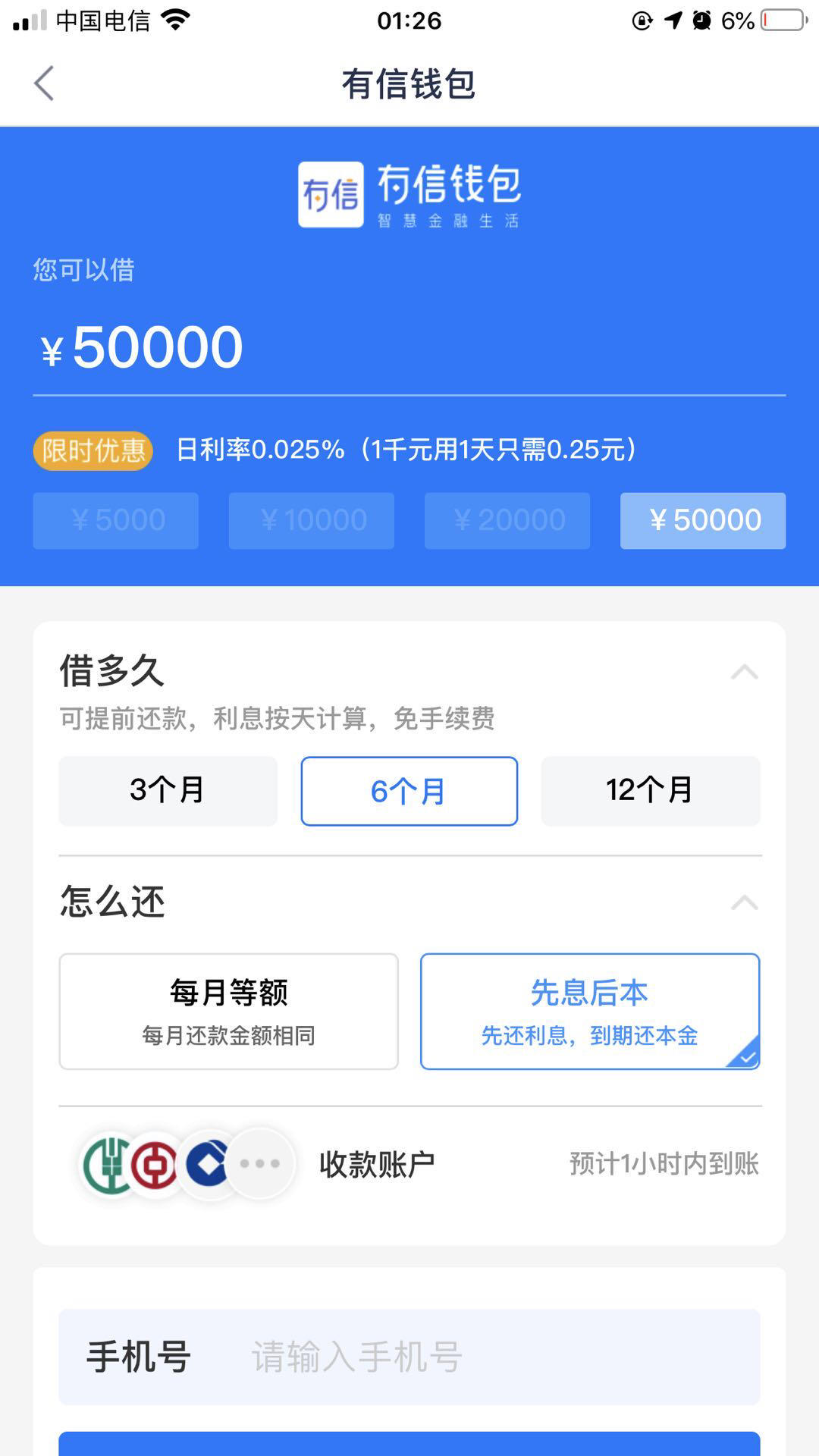Switch to the 12个月 loan term
This screenshot has width=819, height=1456.
pyautogui.click(x=650, y=791)
